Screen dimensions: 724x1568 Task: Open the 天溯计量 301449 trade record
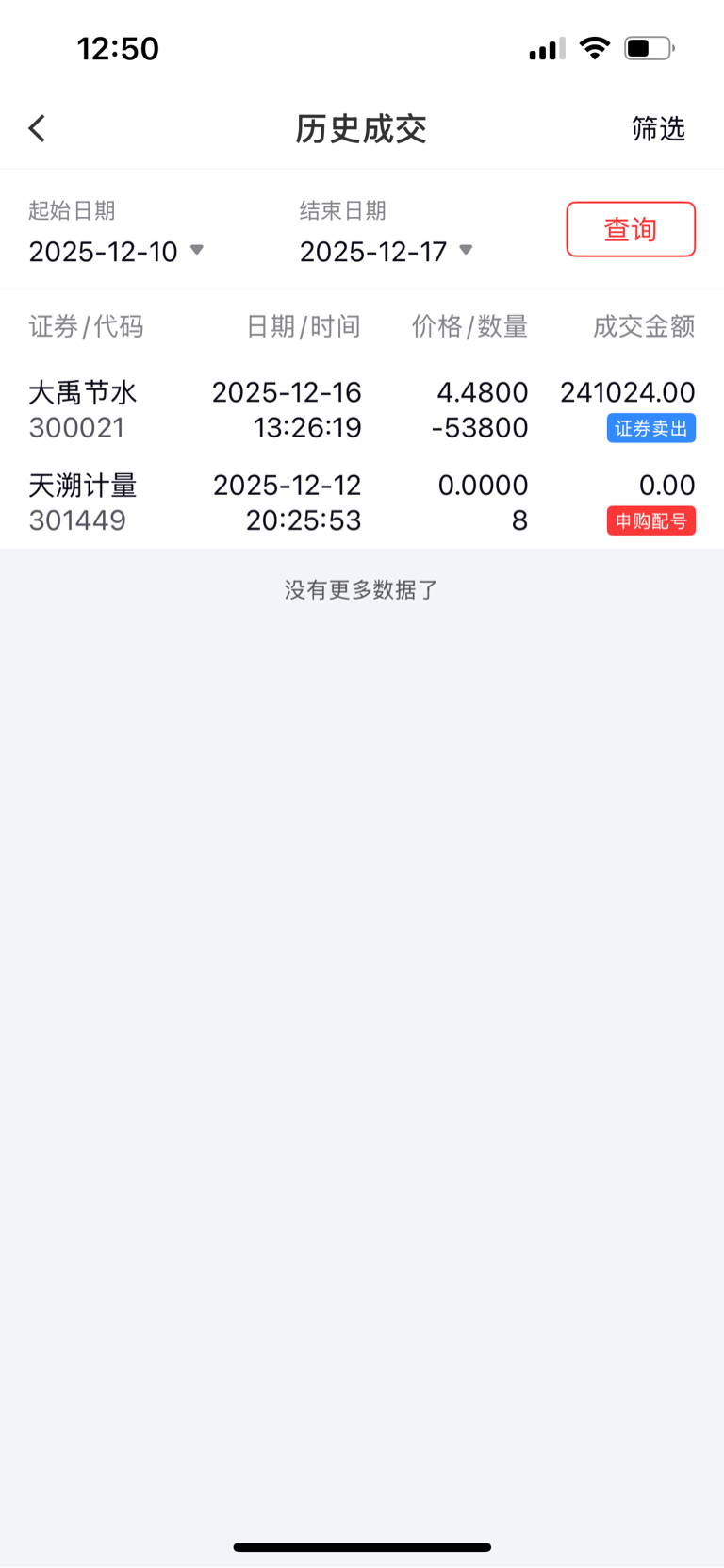pos(362,503)
